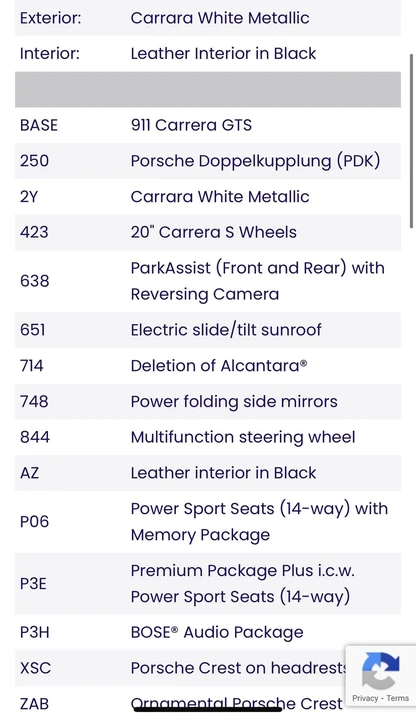Open the reCAPTCHA Terms link
The width and height of the screenshot is (416, 720).
click(x=398, y=698)
